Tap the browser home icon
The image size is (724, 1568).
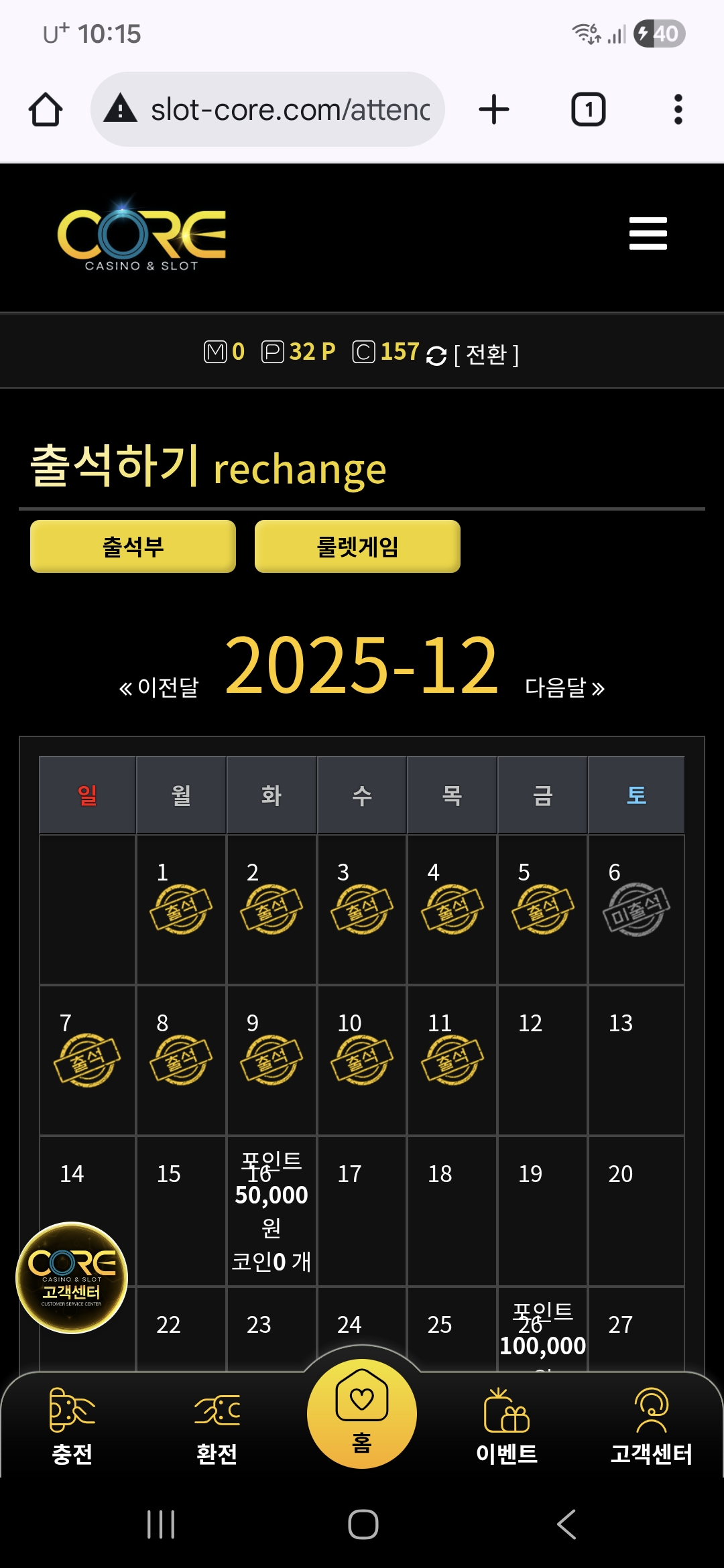[x=46, y=110]
